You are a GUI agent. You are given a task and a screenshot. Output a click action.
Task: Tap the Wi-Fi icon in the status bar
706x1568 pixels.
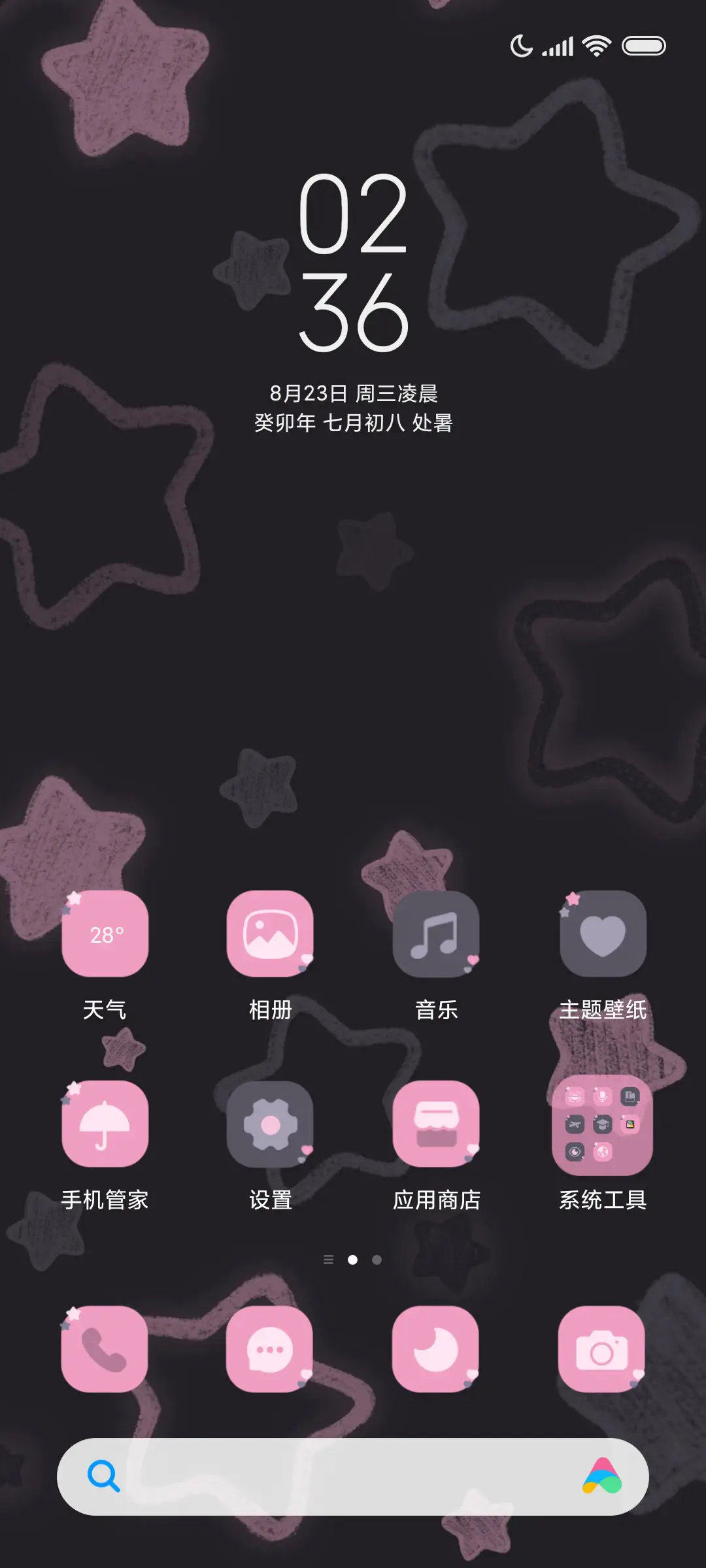click(596, 45)
